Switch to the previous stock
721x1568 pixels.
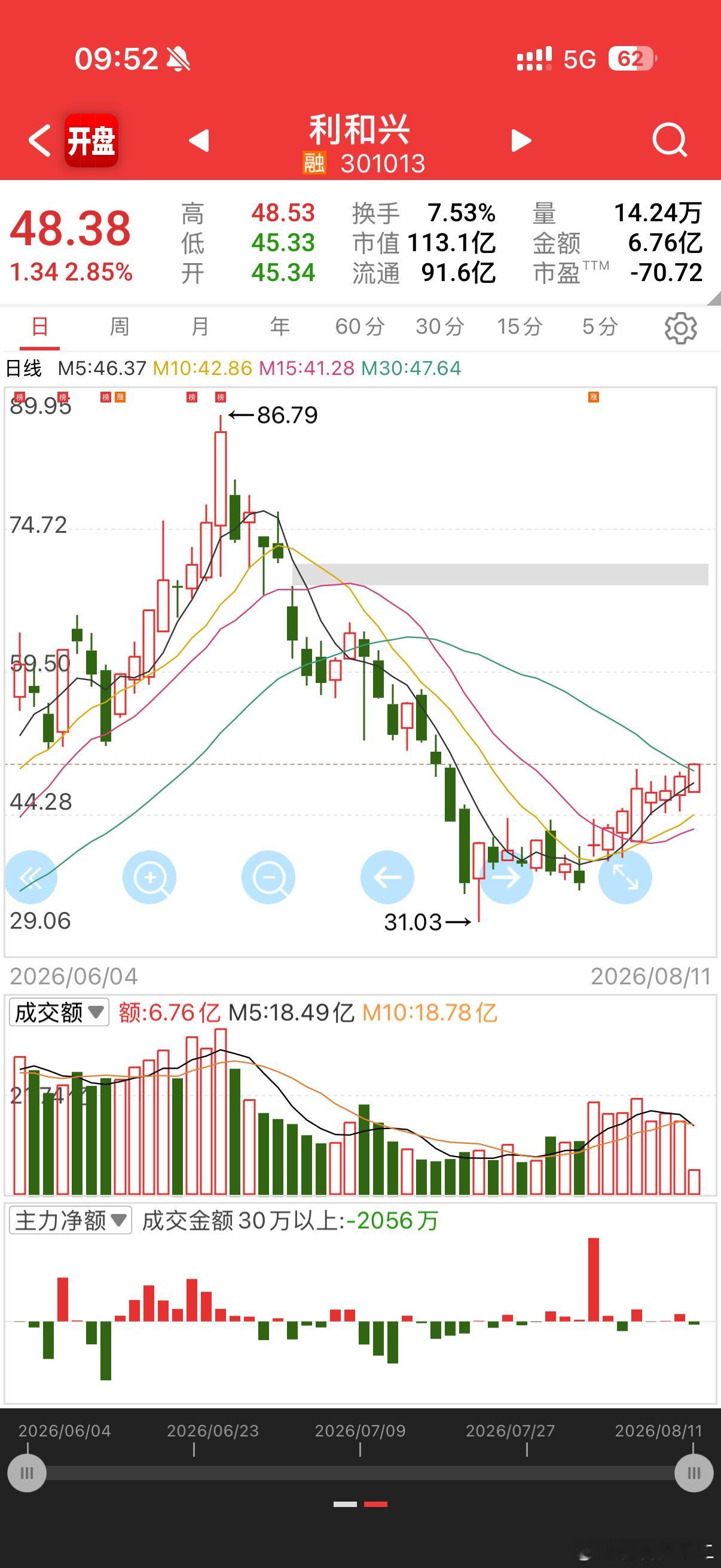(199, 141)
